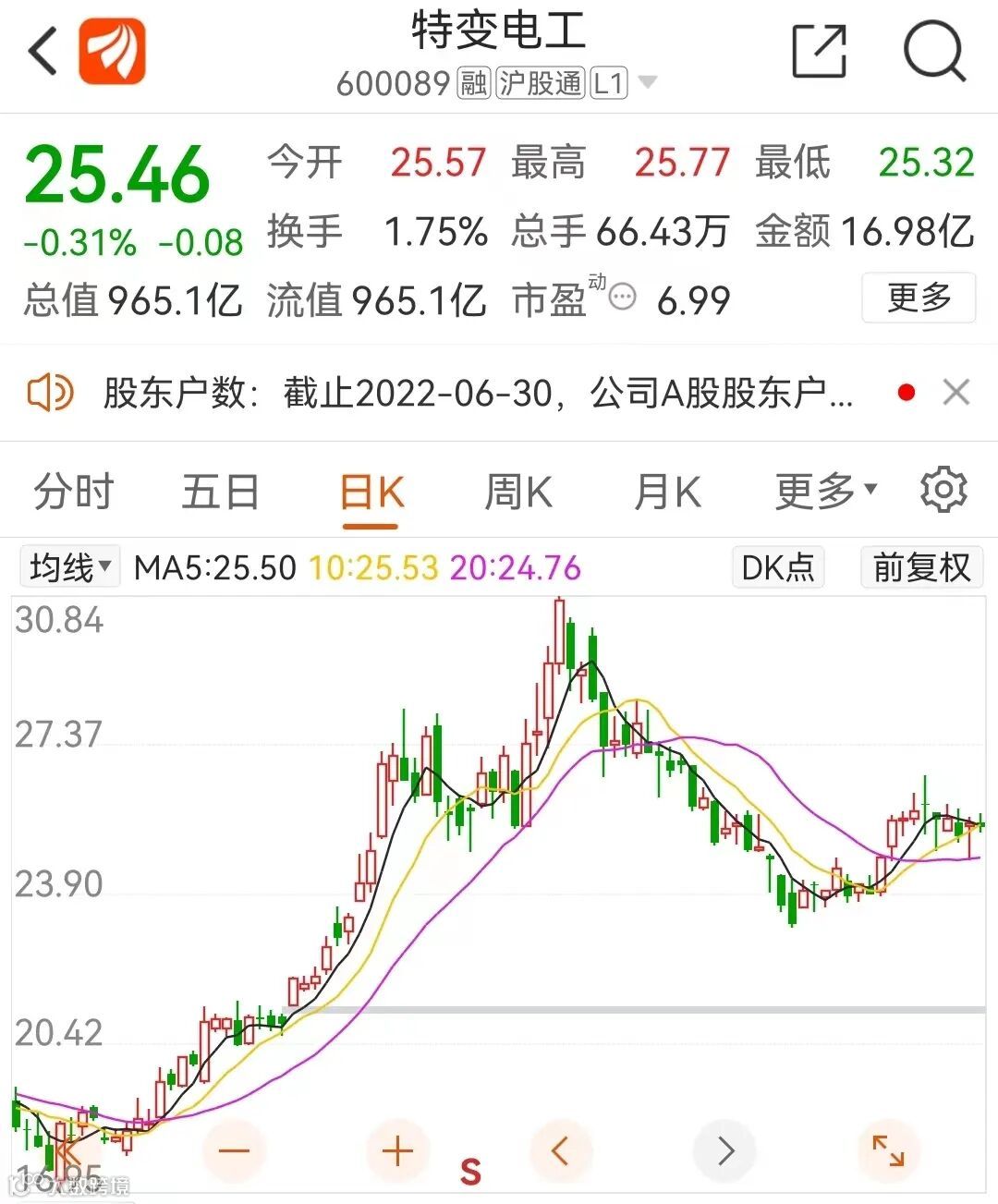Open the search magnifier
Viewport: 998px width, 1204px height.
[x=934, y=52]
